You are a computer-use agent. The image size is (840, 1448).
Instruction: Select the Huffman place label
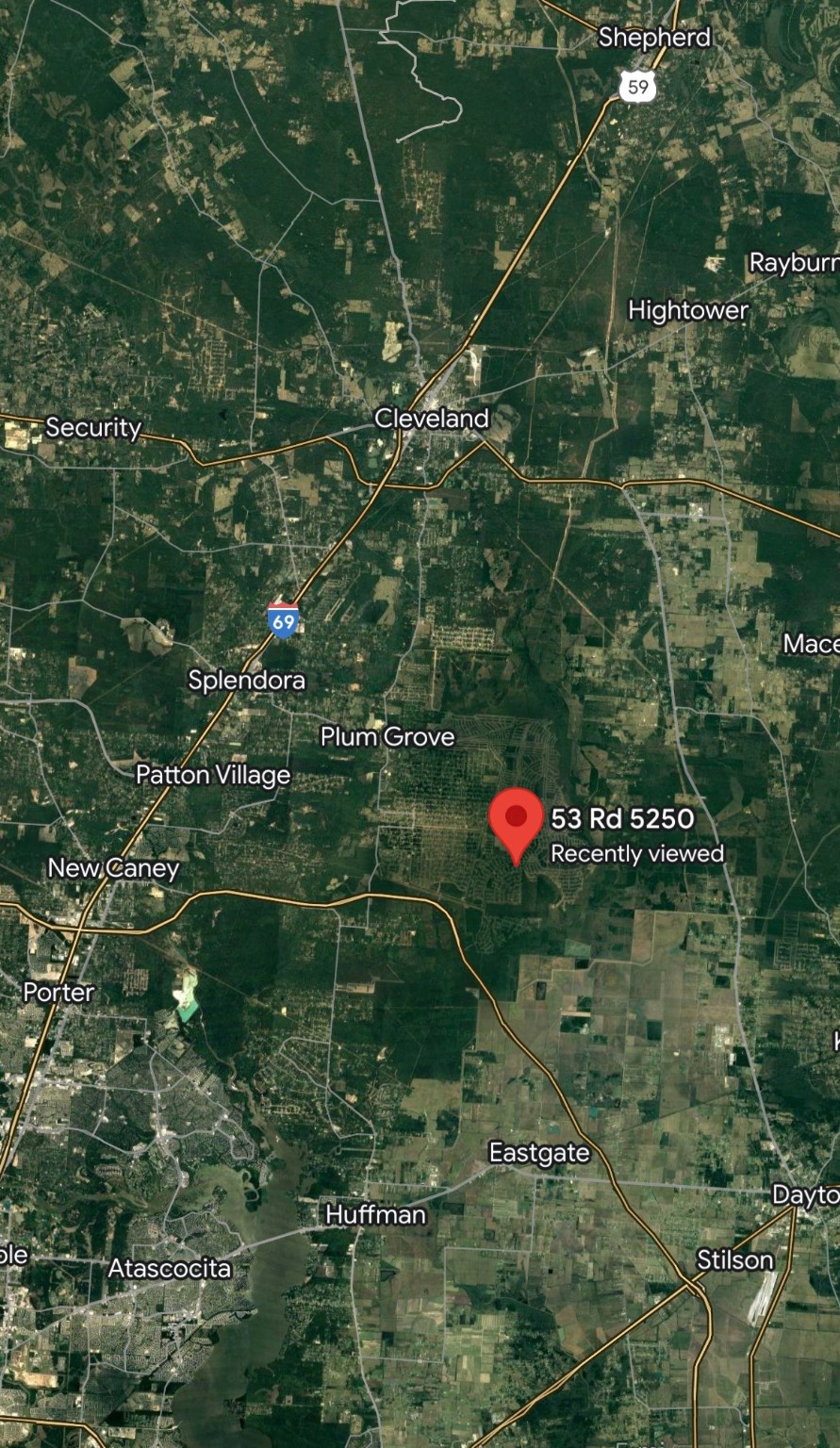pos(375,1214)
